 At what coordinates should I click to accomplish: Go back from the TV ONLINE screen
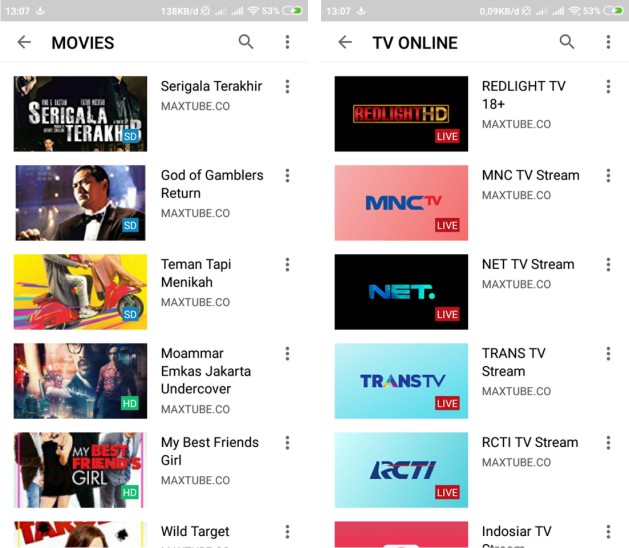345,42
